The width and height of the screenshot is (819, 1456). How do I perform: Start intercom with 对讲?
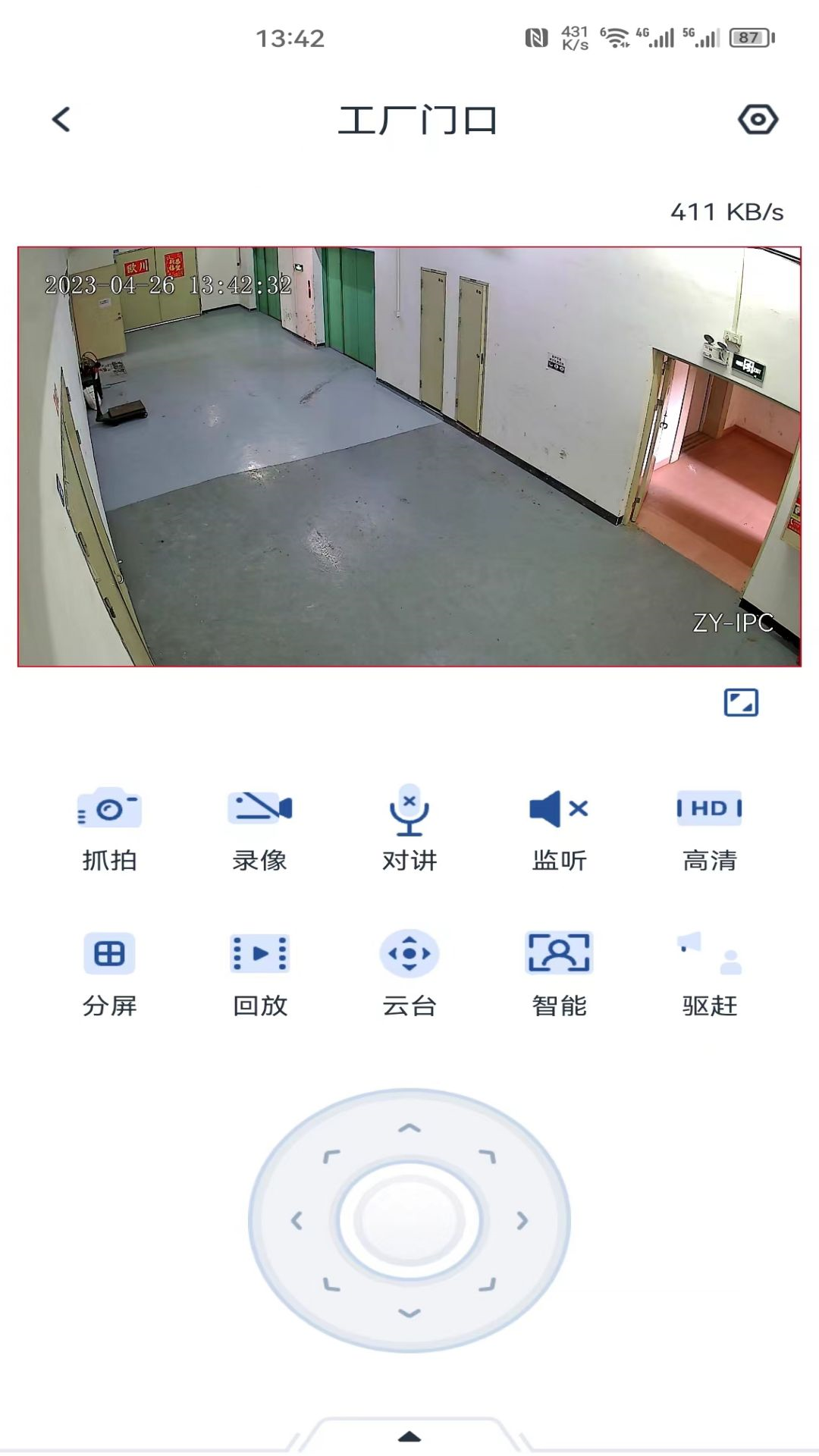pos(409,827)
